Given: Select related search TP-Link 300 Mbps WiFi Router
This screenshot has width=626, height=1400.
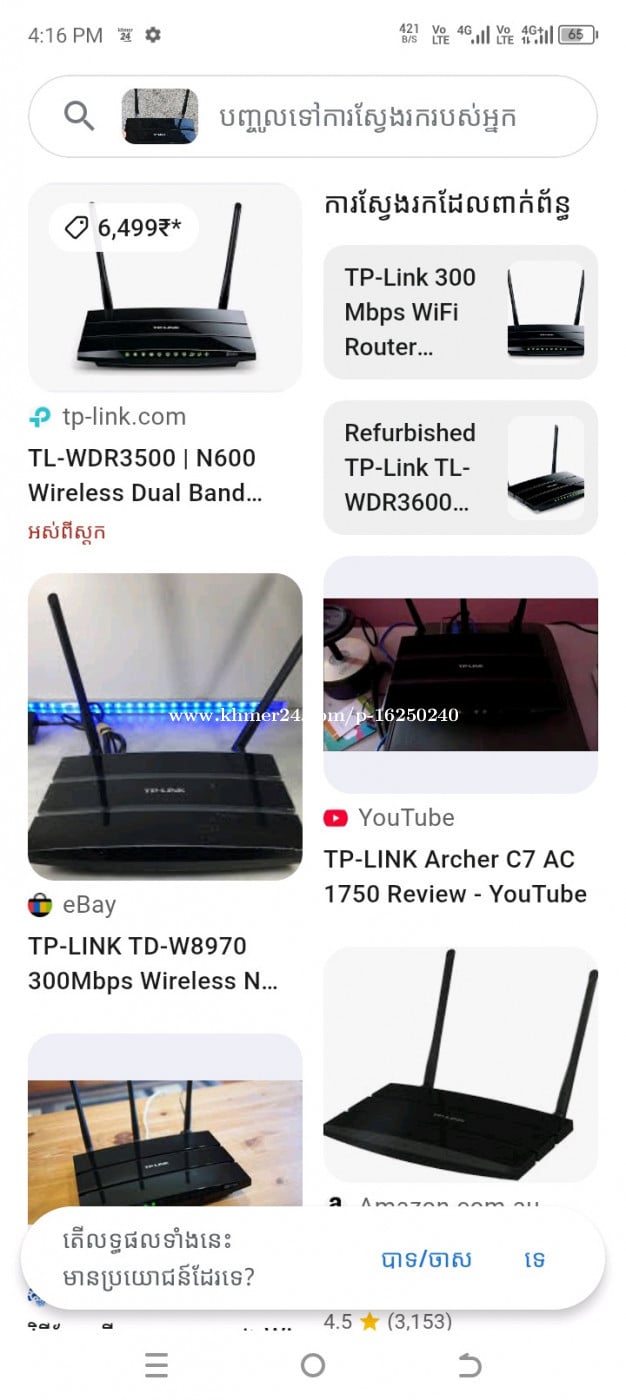Looking at the screenshot, I should [460, 312].
